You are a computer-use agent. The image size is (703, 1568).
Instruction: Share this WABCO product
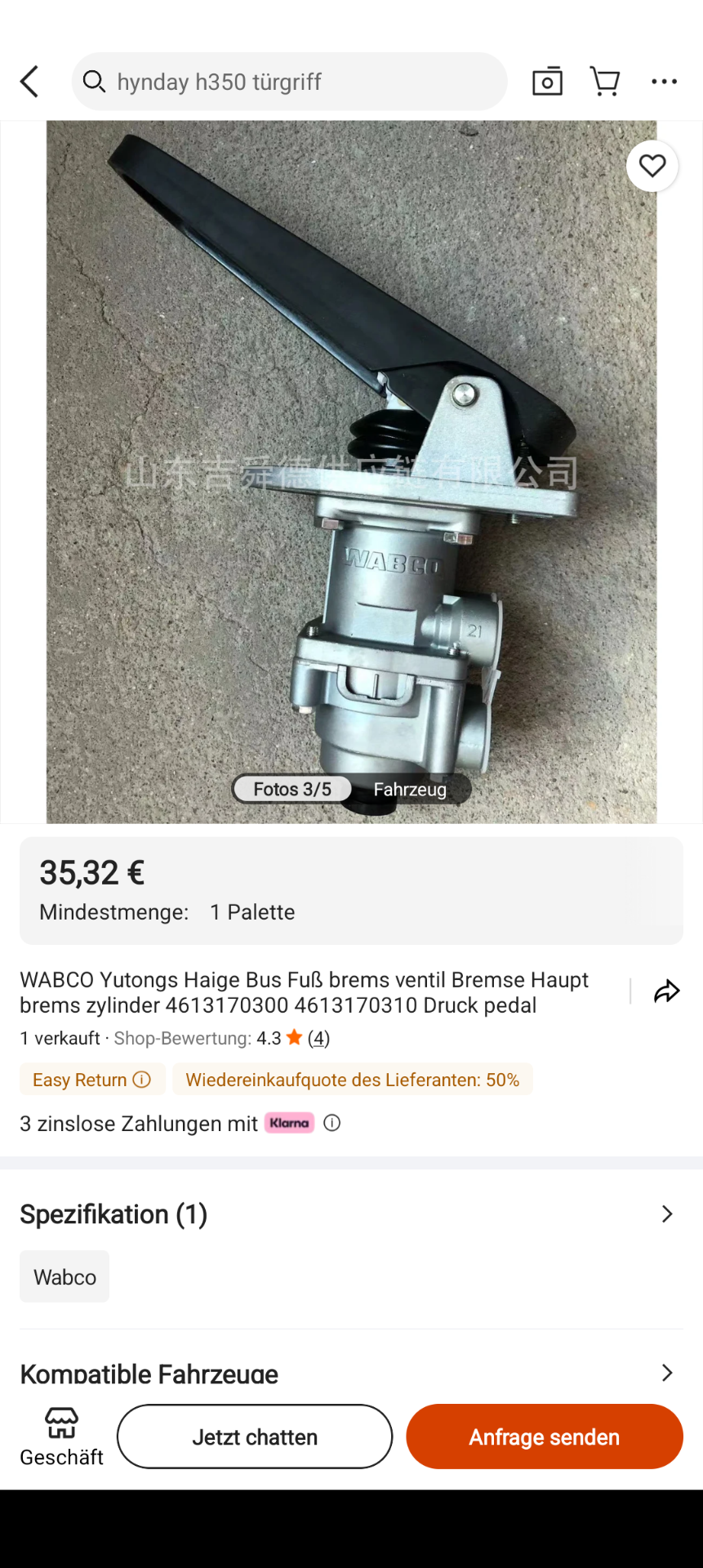666,991
